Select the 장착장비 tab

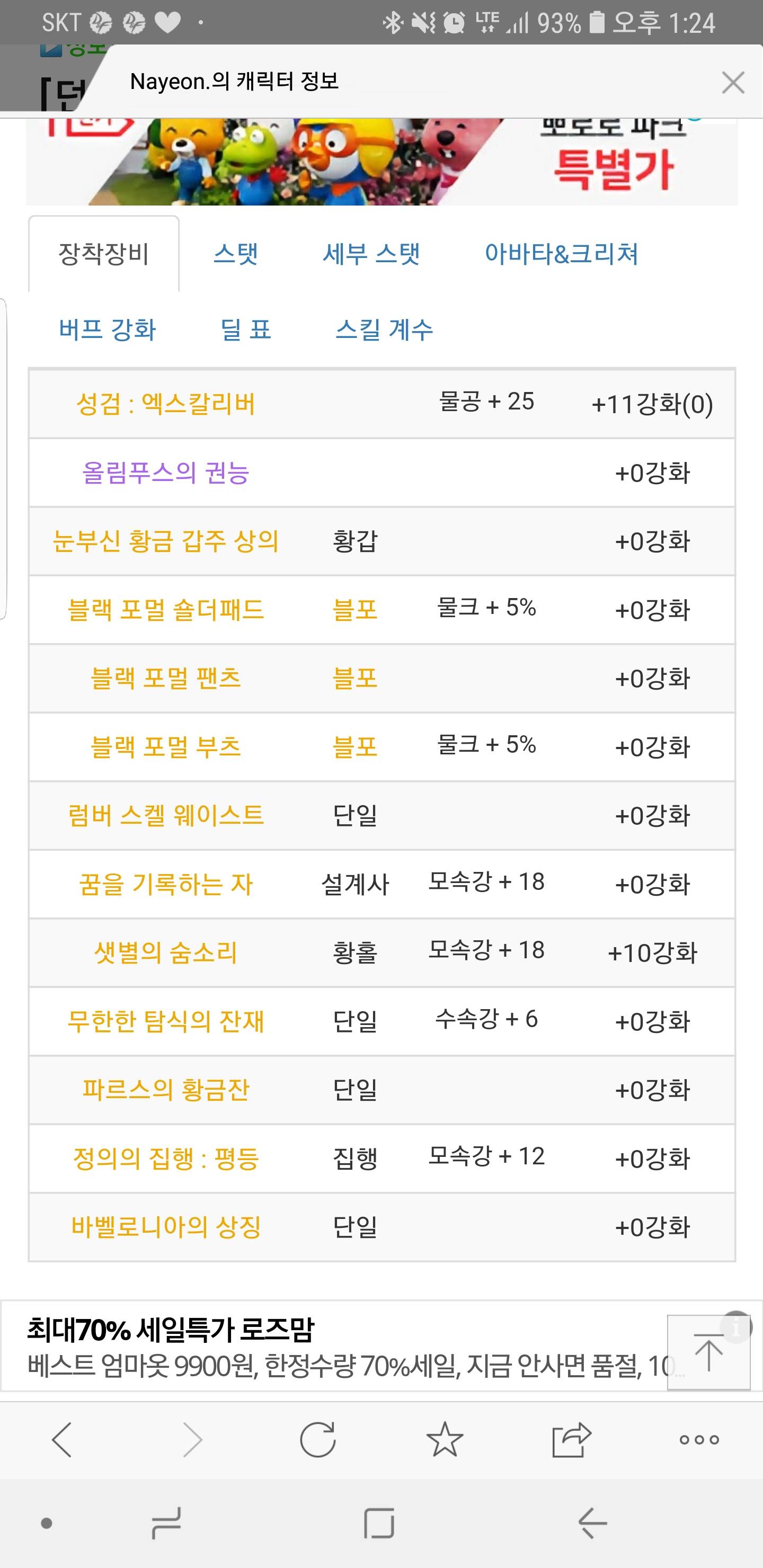pyautogui.click(x=104, y=254)
